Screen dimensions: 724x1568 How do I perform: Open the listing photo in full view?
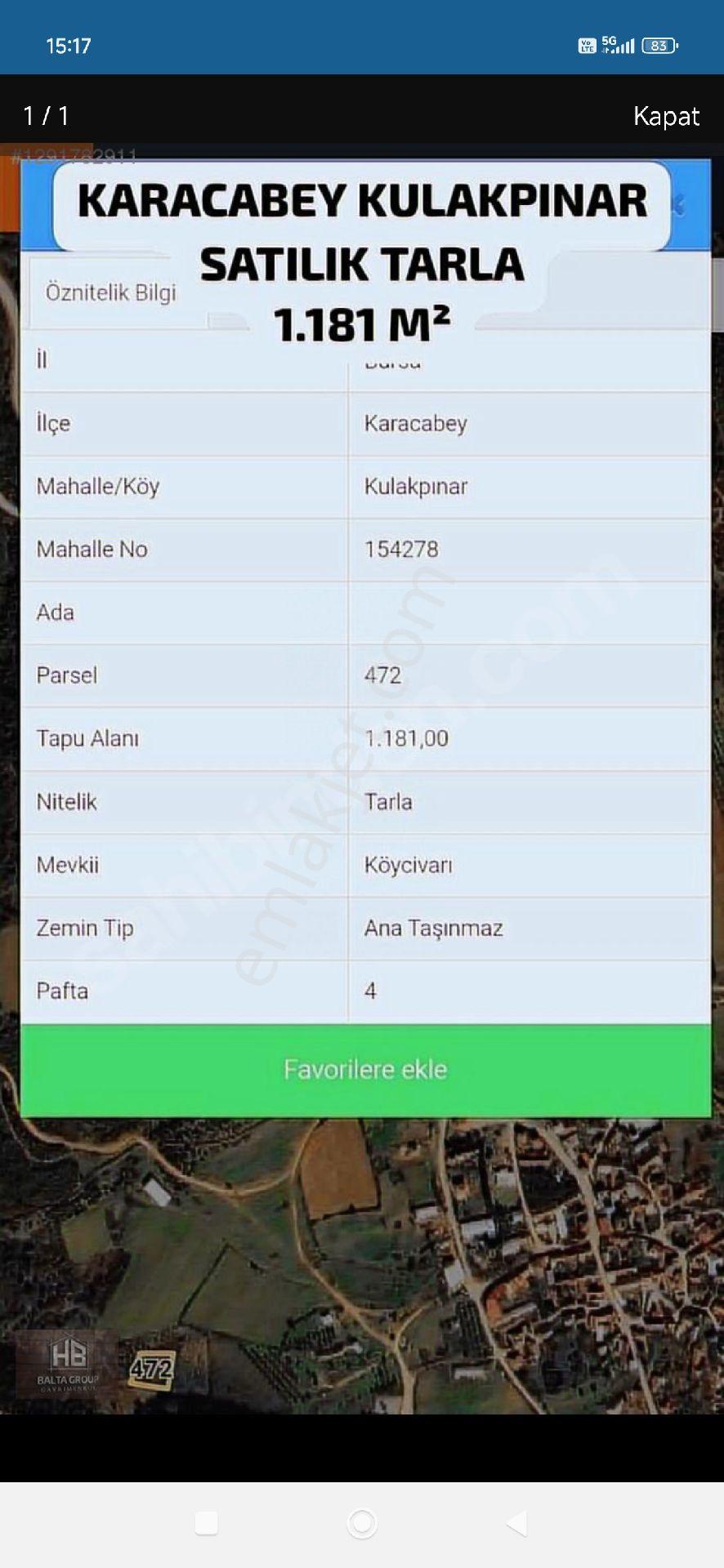pos(362,778)
